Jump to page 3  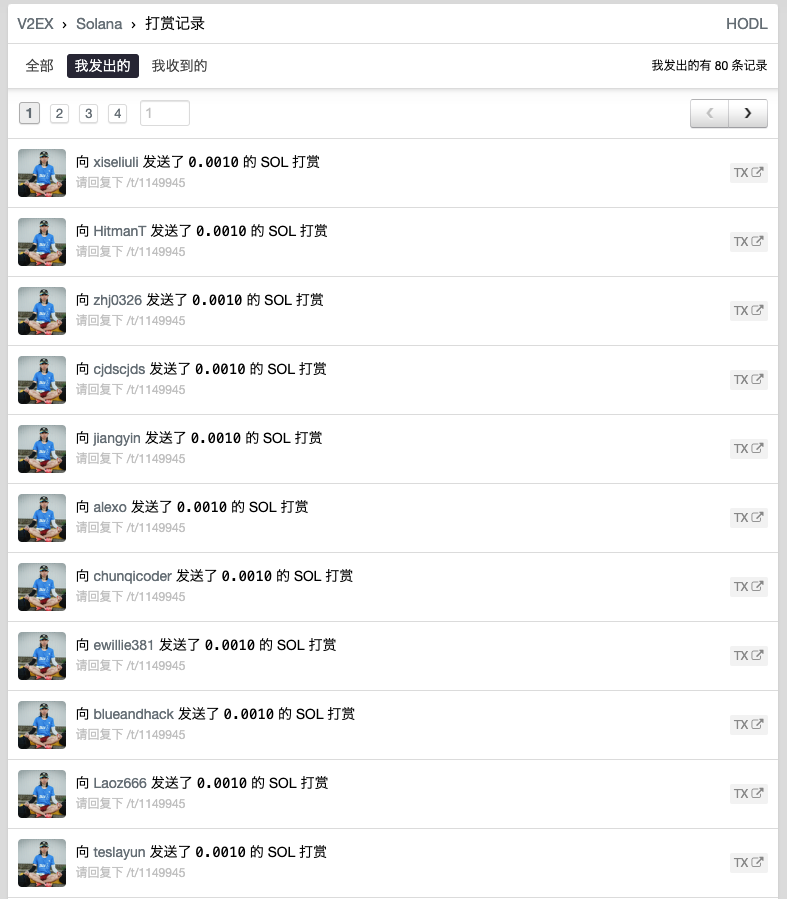(89, 113)
